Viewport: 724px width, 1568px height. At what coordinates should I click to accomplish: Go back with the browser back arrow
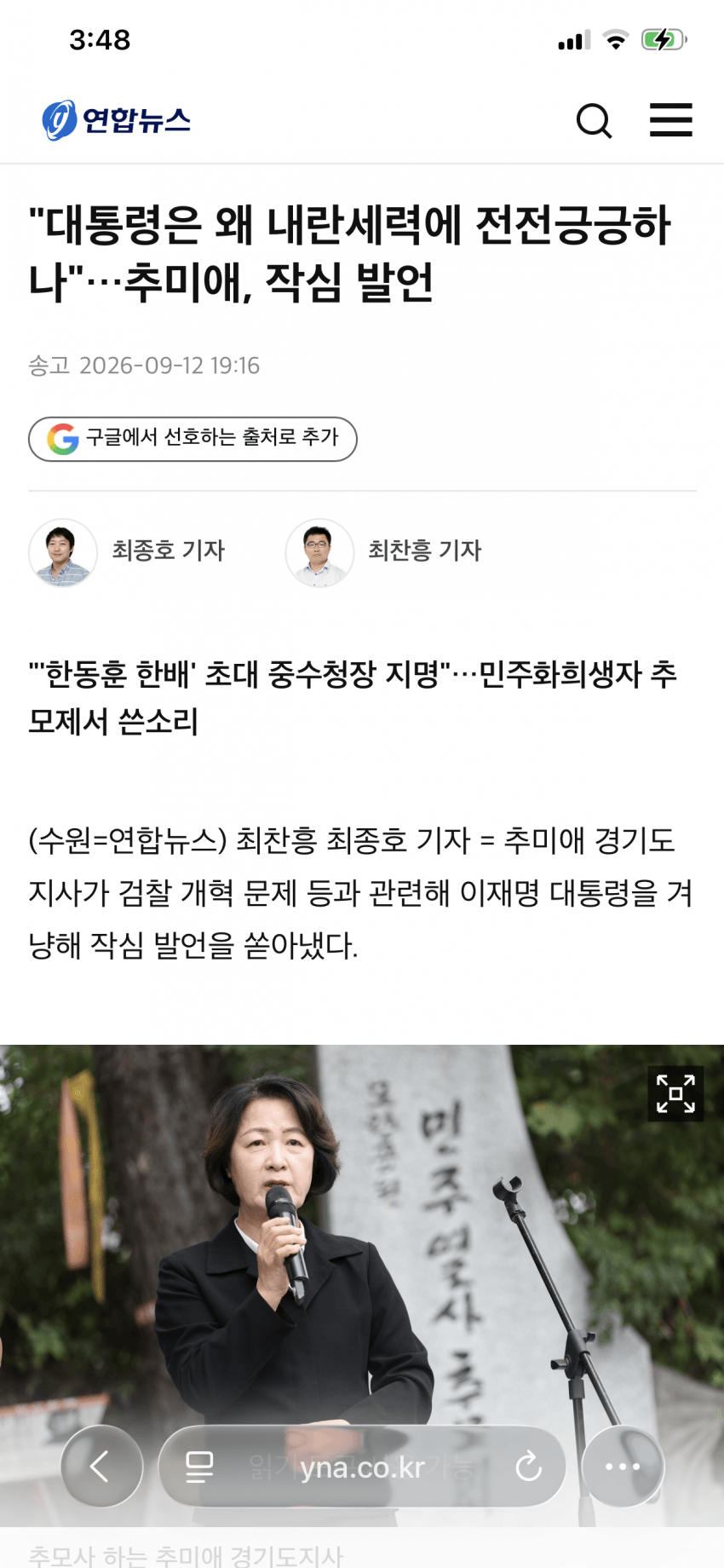(x=101, y=1467)
